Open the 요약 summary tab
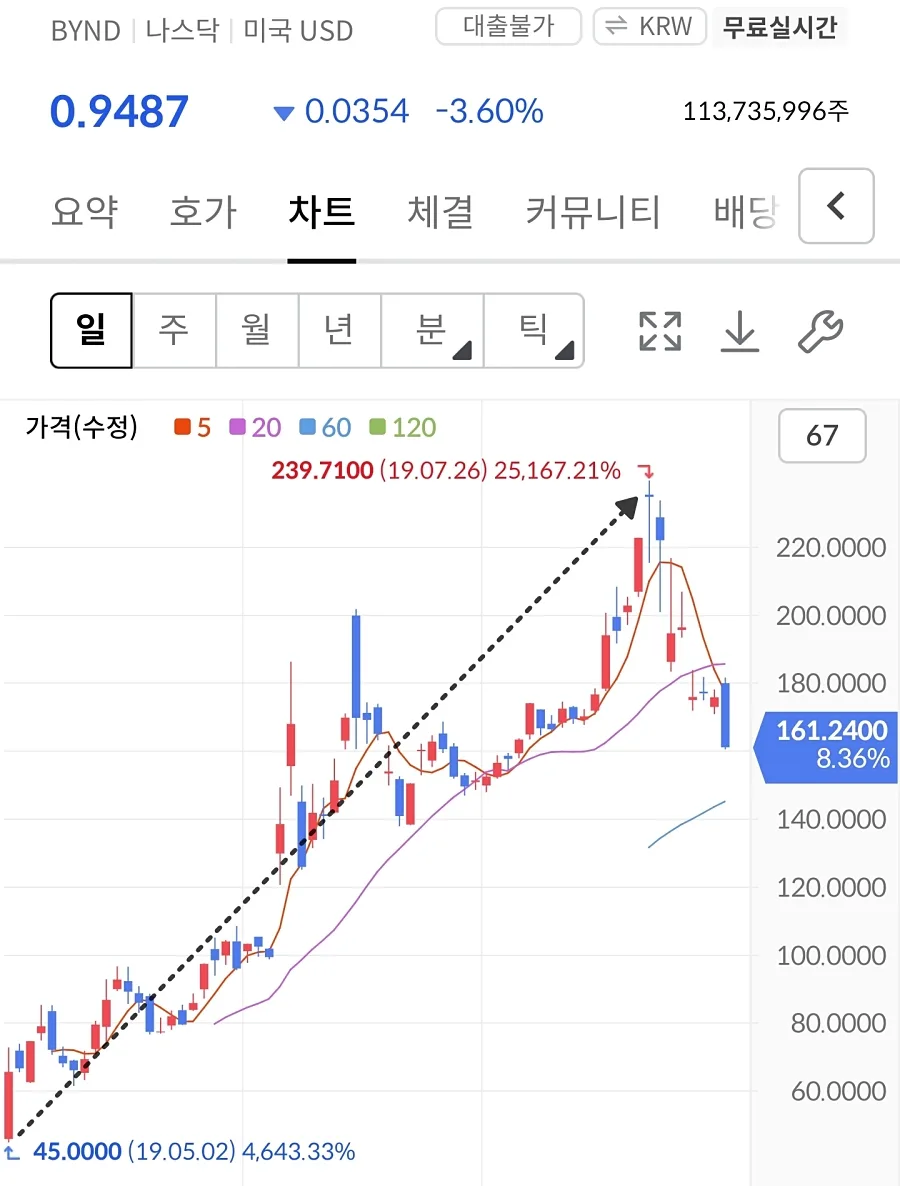Viewport: 900px width, 1186px height. click(x=85, y=211)
